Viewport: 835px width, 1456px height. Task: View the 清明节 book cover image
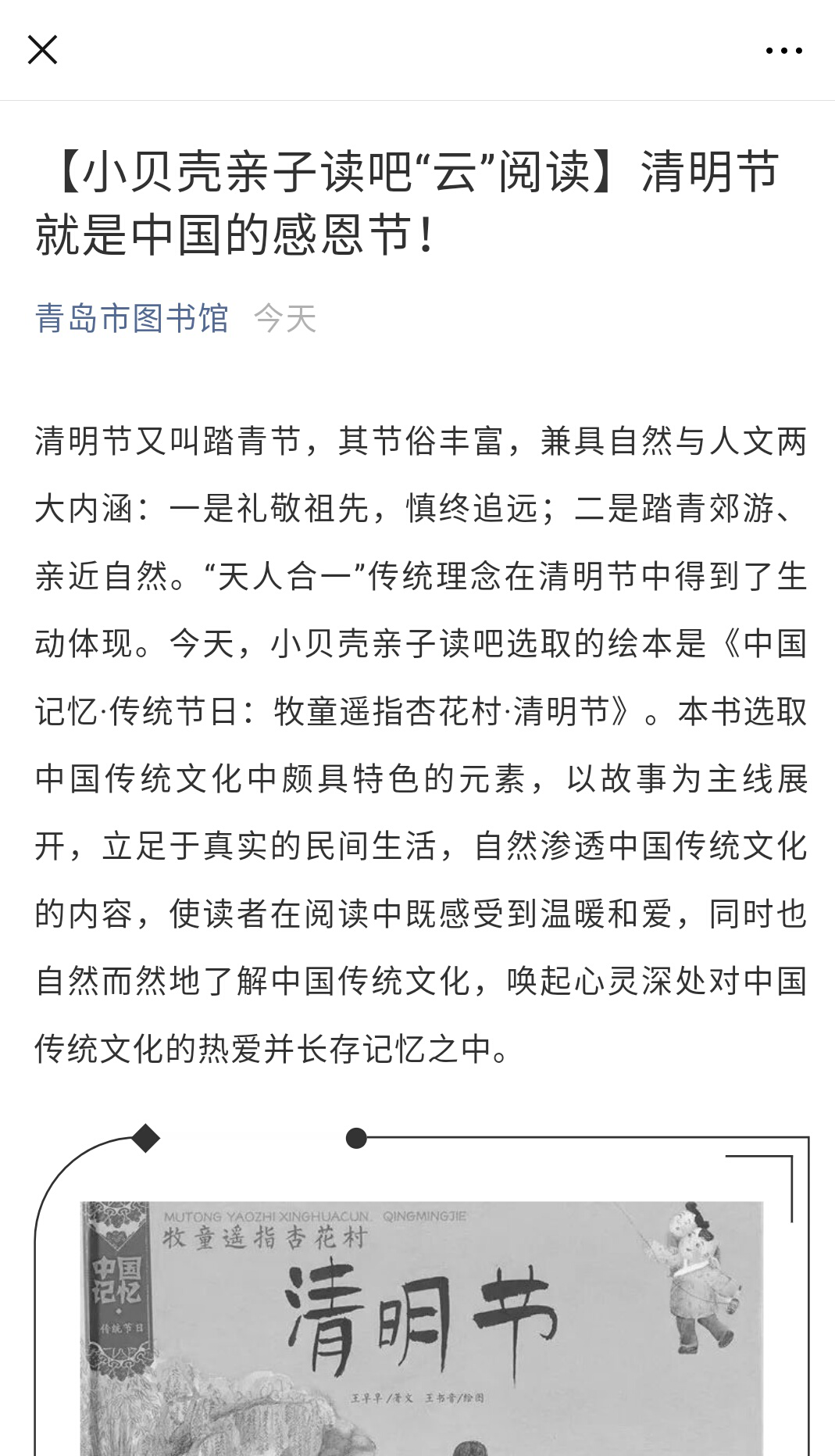pyautogui.click(x=422, y=1329)
